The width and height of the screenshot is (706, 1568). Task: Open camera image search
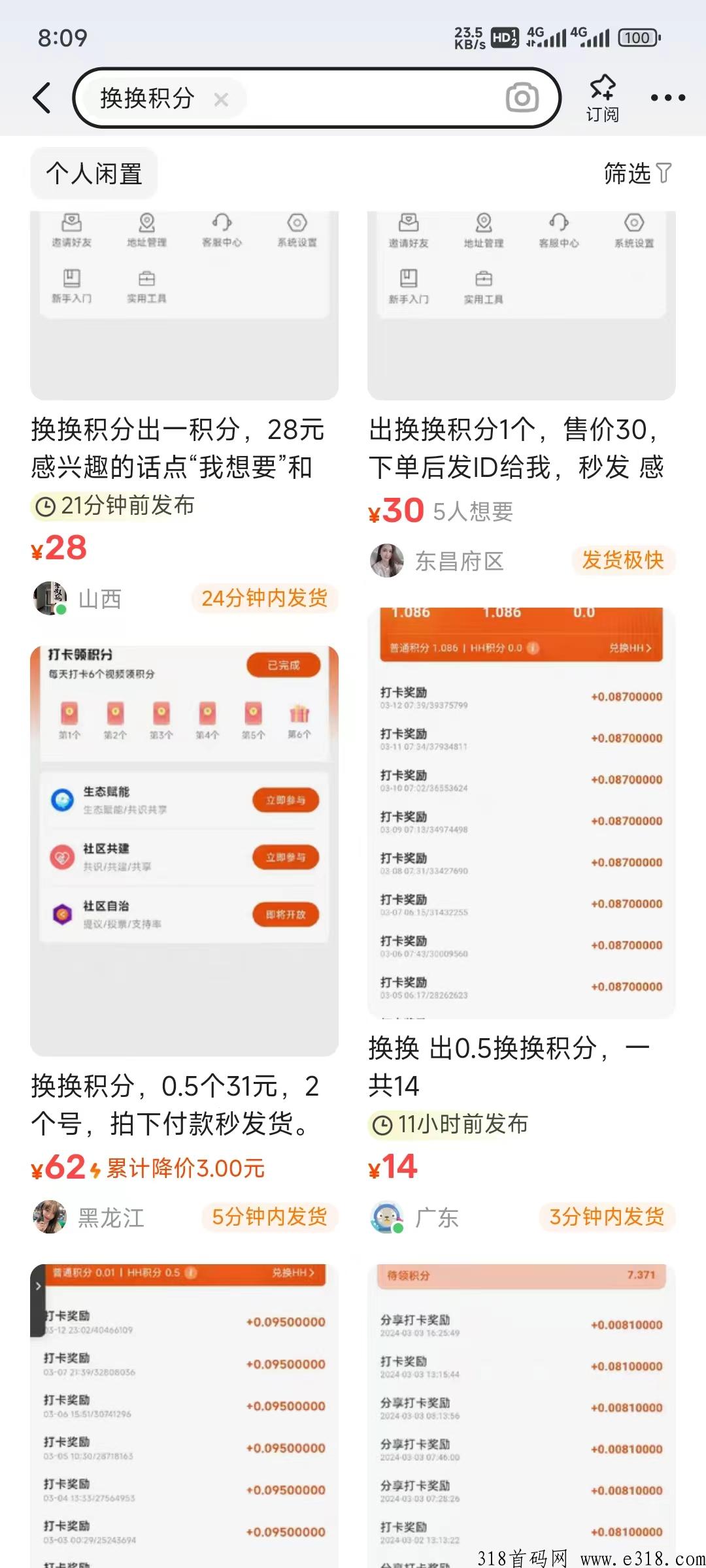522,98
